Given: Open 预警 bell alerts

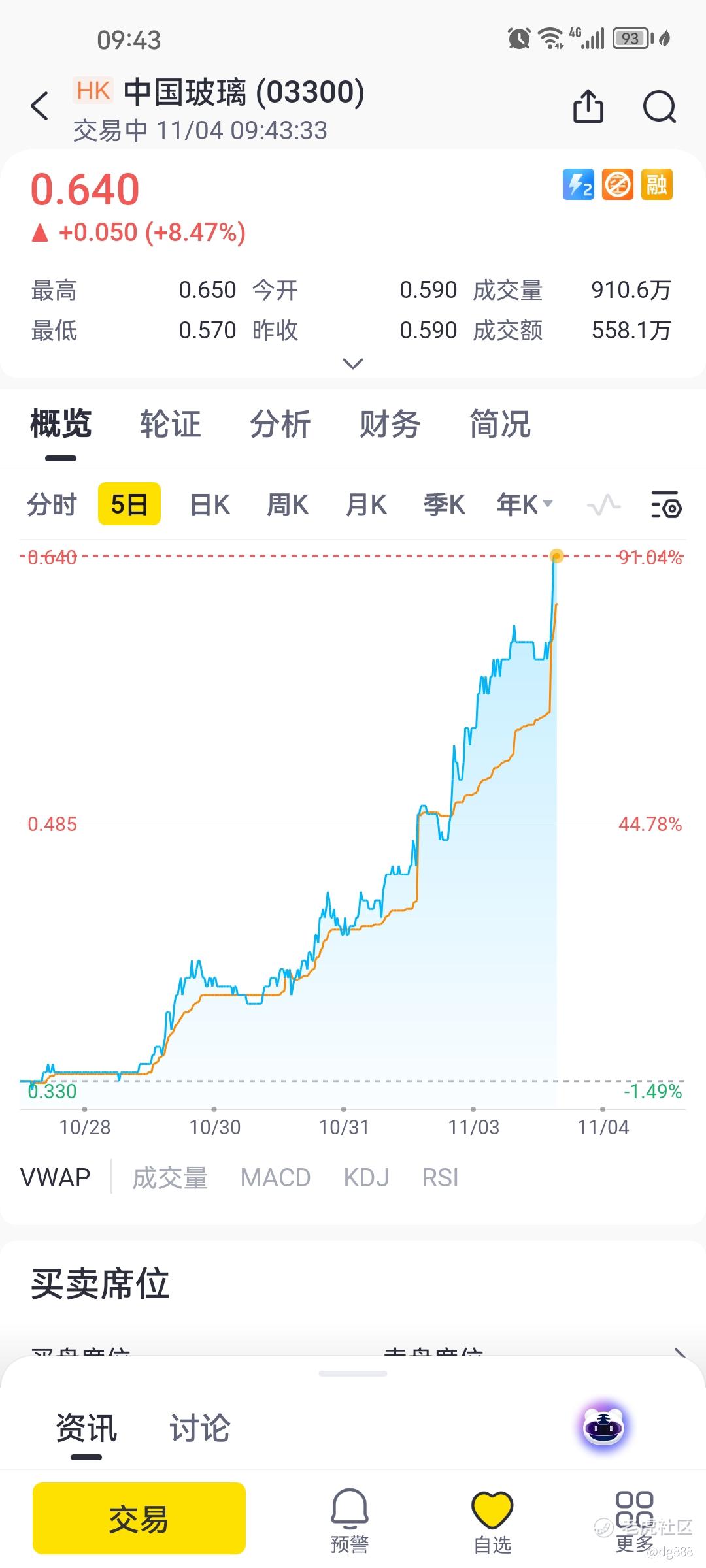Looking at the screenshot, I should pos(350,1520).
